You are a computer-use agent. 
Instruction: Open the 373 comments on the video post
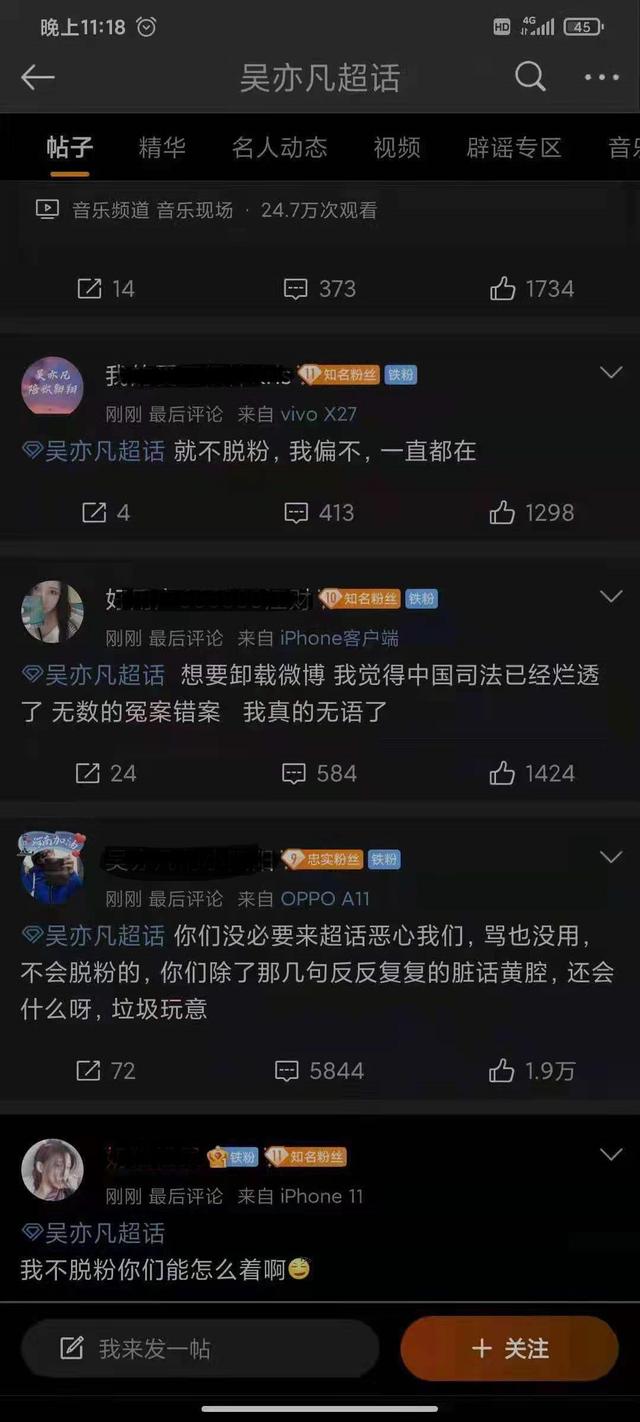coord(319,289)
